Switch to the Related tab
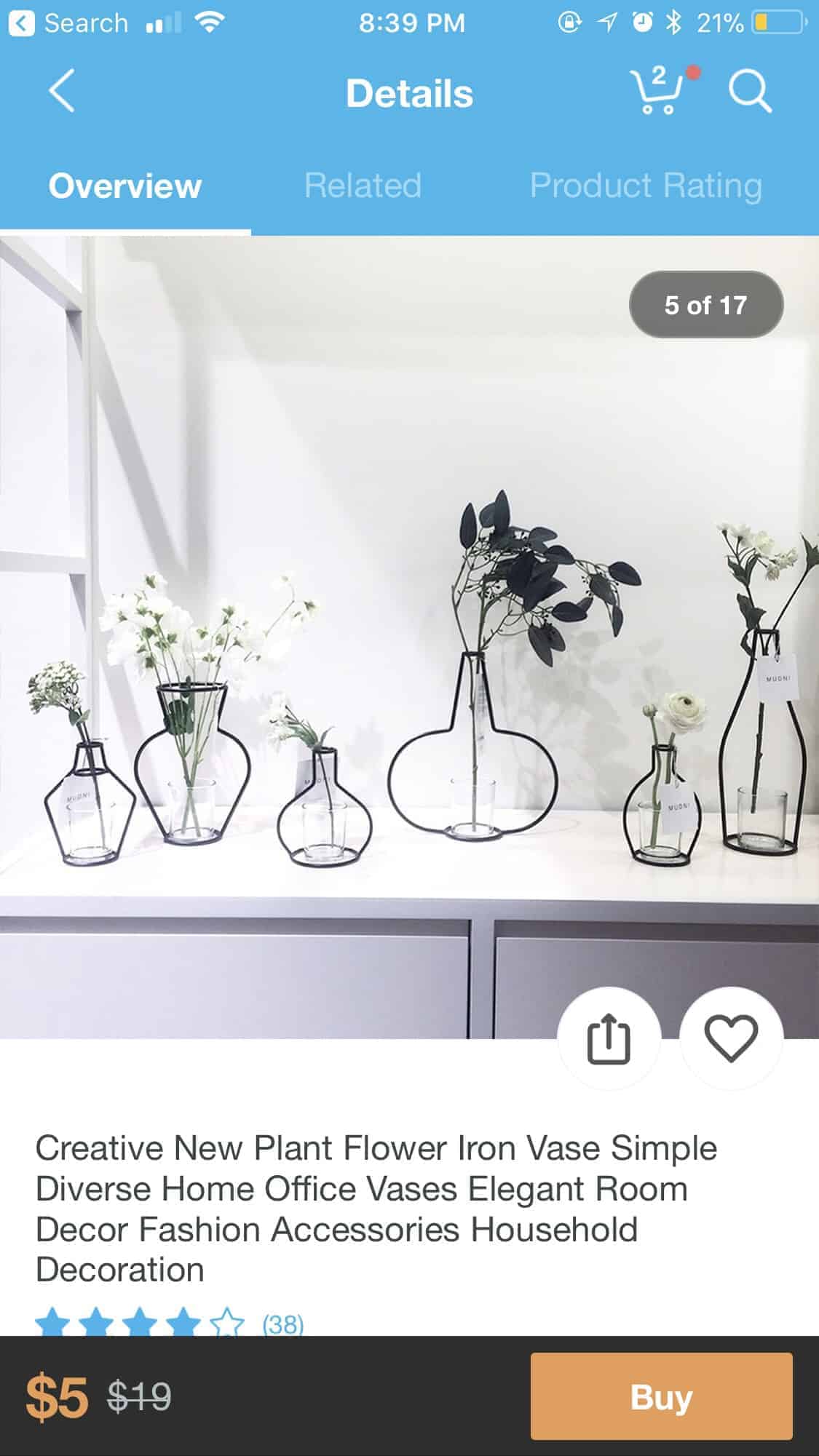The height and width of the screenshot is (1456, 819). [363, 186]
